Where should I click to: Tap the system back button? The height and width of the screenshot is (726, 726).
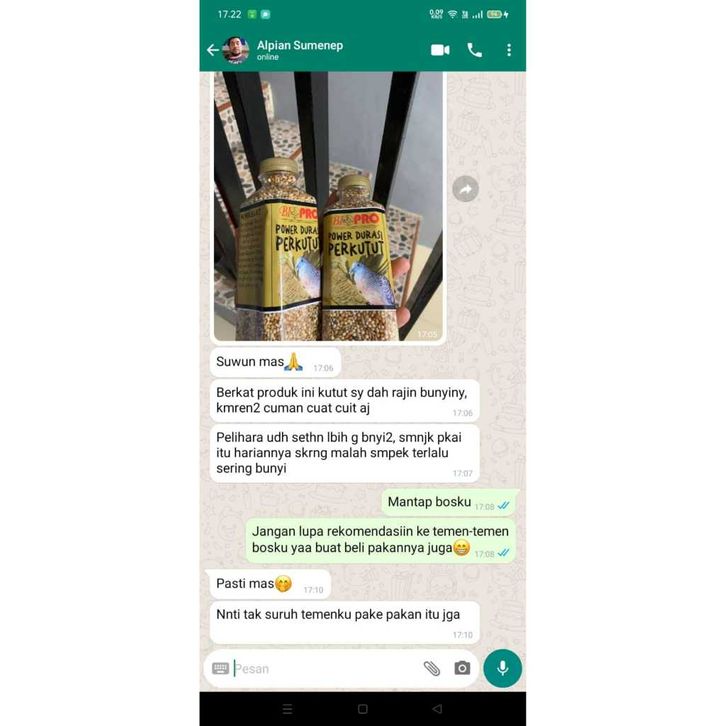[x=437, y=709]
